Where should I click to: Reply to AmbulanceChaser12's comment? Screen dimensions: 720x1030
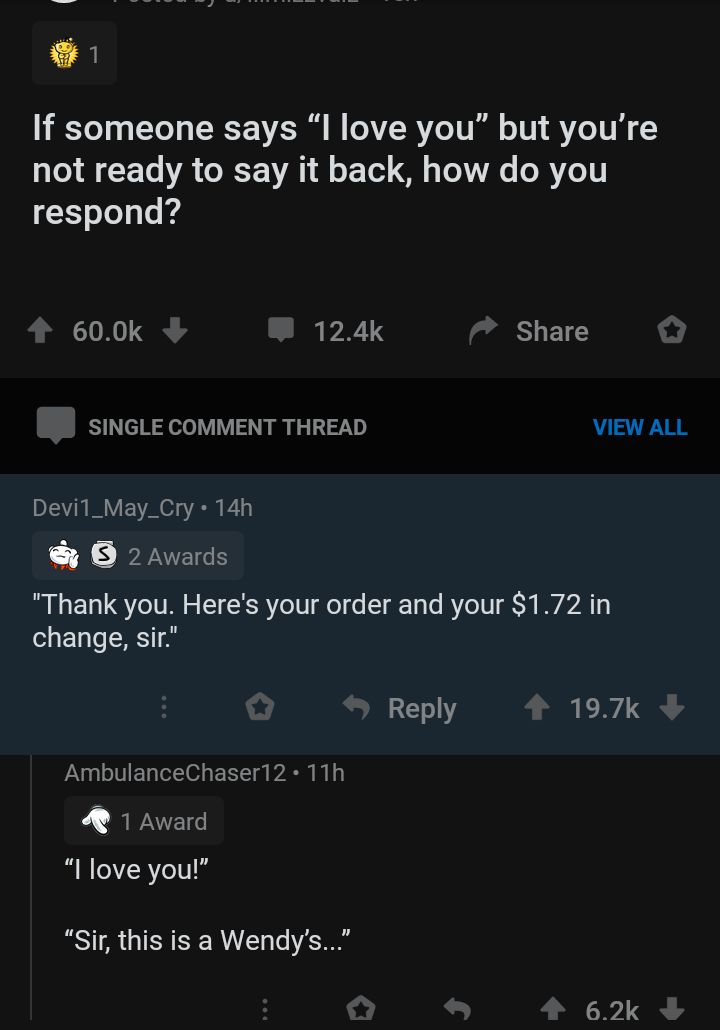click(x=456, y=1010)
